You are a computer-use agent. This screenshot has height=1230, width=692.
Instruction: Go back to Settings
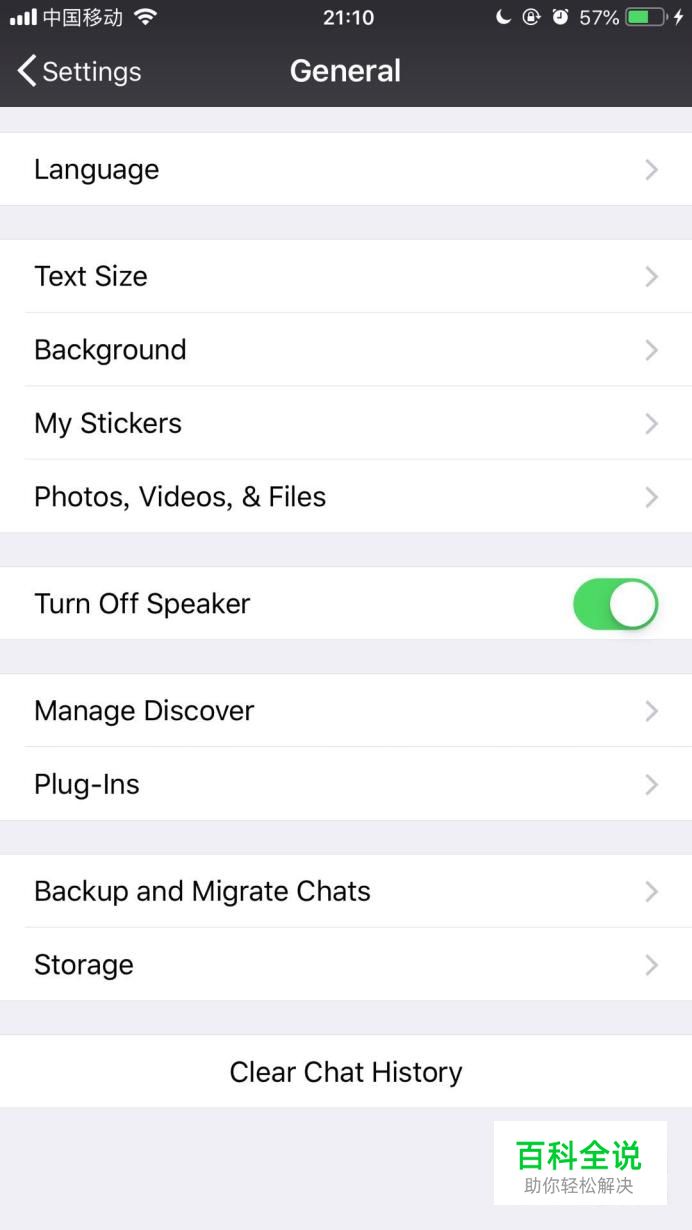point(80,71)
